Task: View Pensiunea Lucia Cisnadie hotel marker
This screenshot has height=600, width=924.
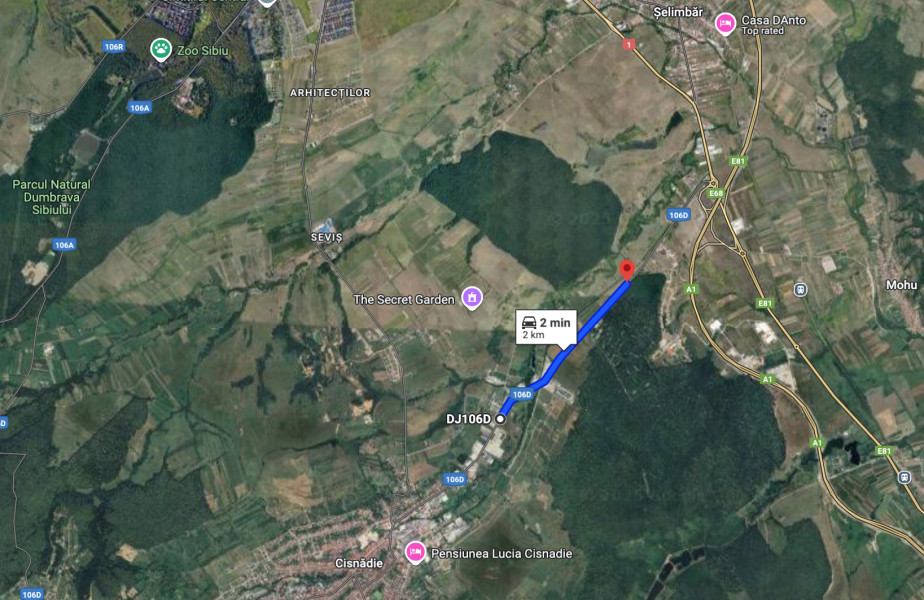Action: pos(415,552)
